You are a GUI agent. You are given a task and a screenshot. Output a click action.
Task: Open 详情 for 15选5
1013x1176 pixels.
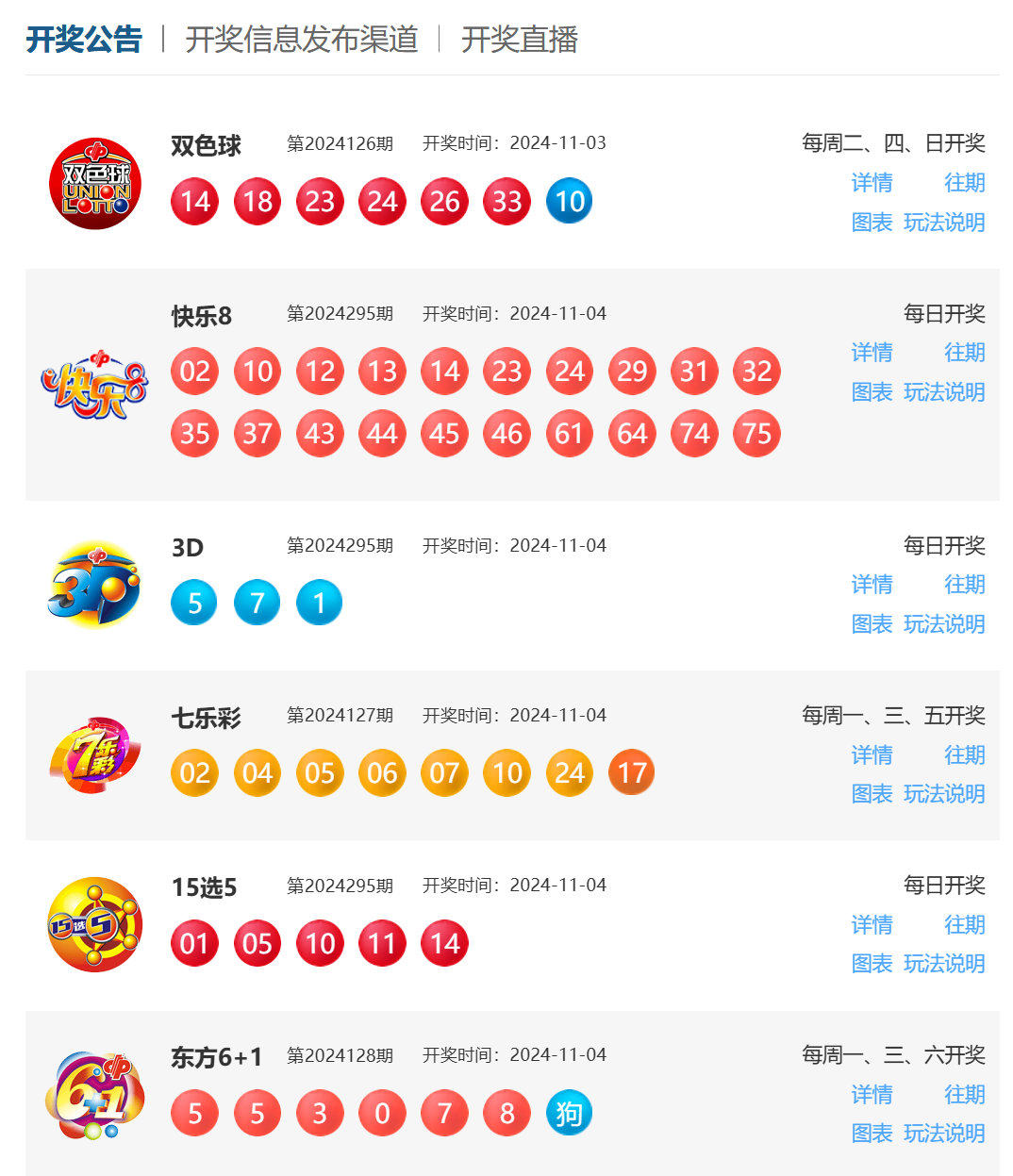coord(872,925)
